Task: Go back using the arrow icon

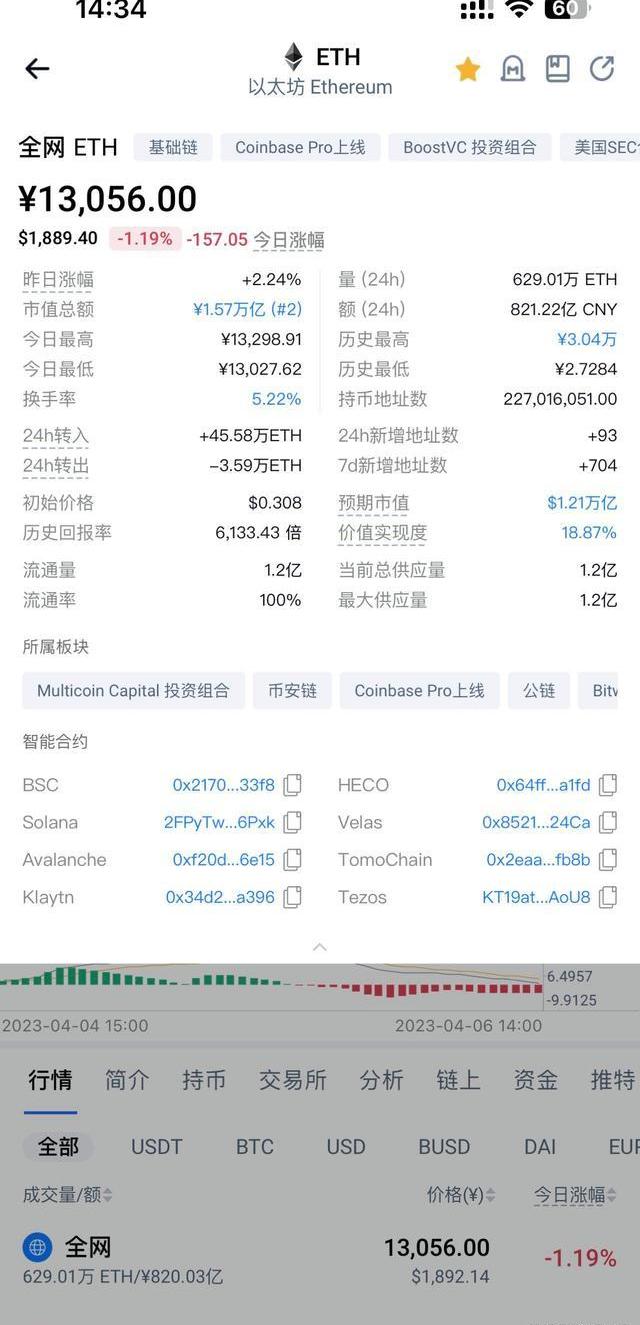Action: [x=37, y=69]
